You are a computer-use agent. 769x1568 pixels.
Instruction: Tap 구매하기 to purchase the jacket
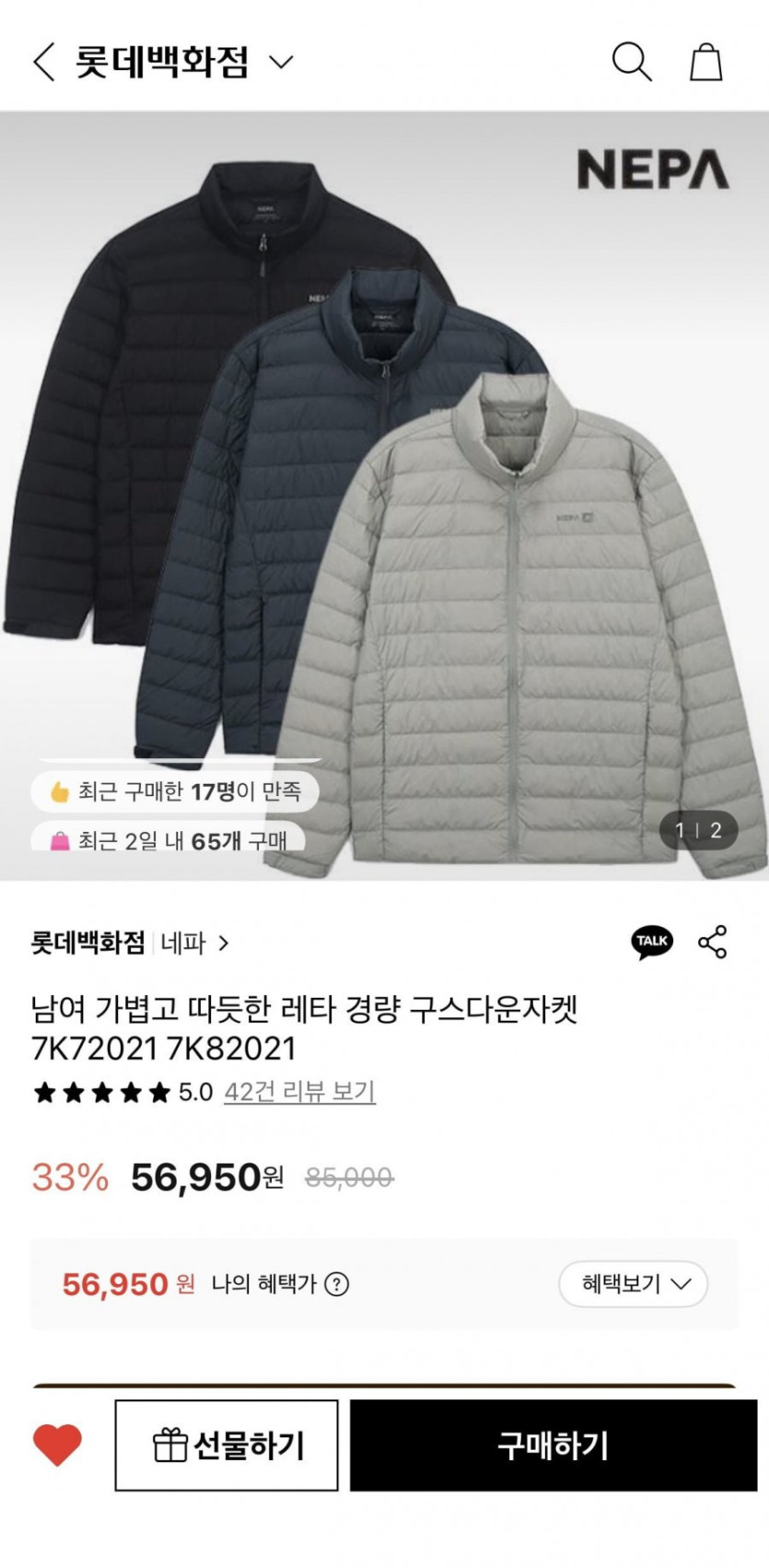coord(553,1445)
